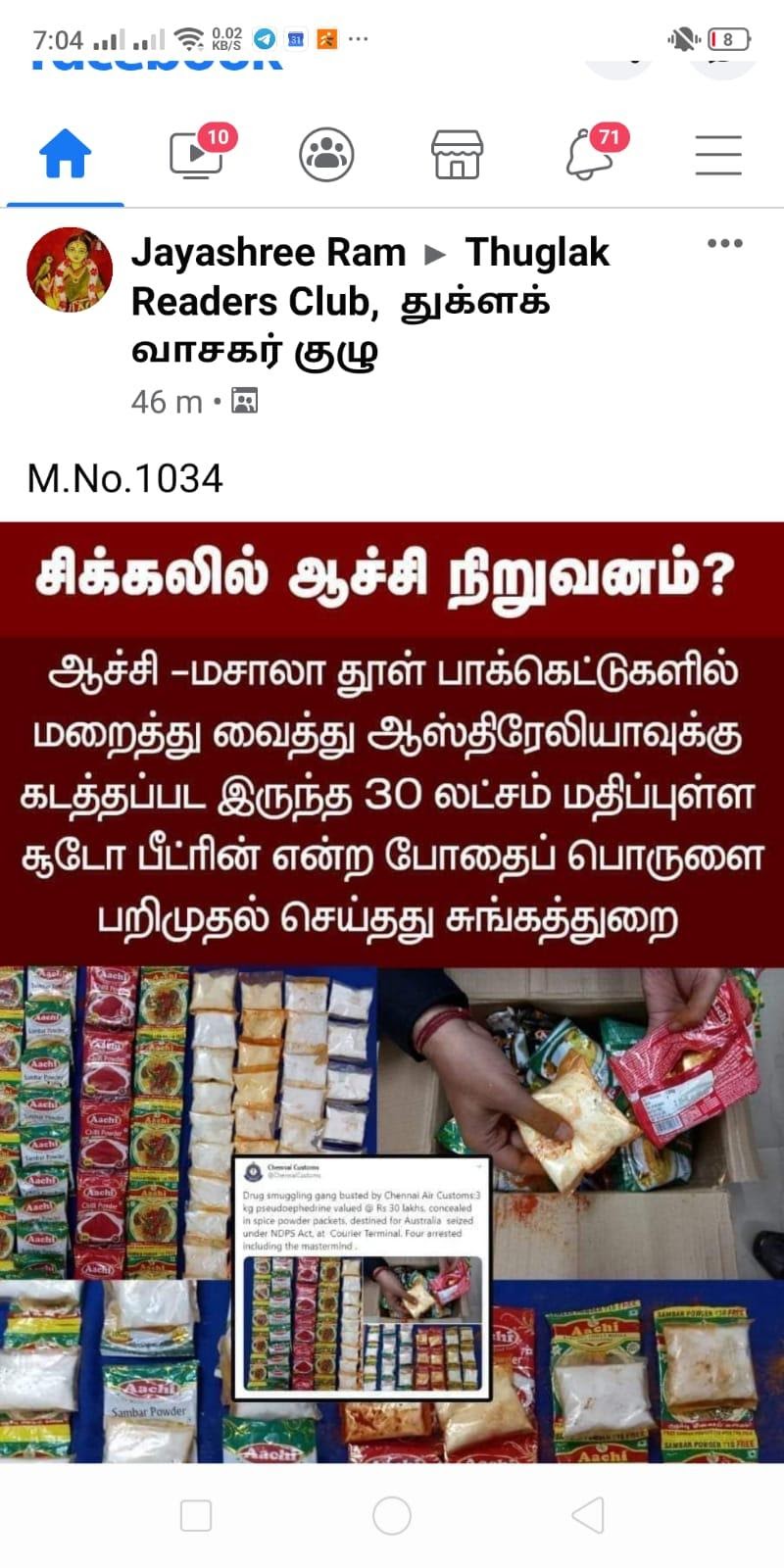
Task: Open the recent apps button
Action: (196, 1516)
